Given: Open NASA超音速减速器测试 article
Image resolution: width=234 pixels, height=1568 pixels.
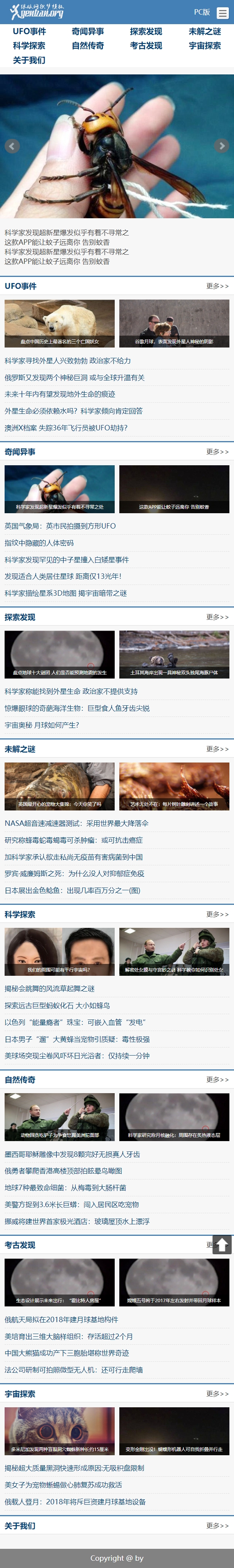Looking at the screenshot, I should click(76, 823).
